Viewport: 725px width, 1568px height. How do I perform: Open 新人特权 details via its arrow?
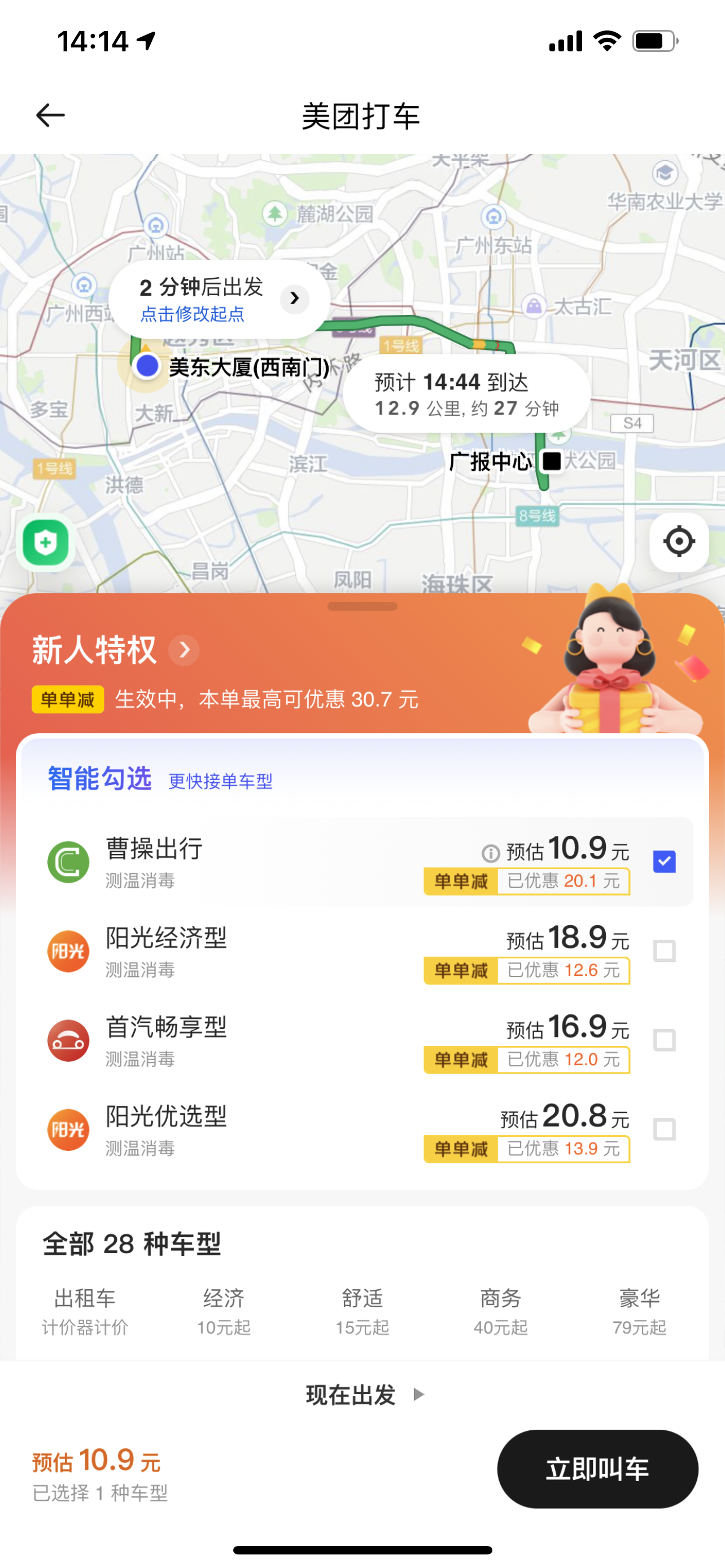(185, 650)
